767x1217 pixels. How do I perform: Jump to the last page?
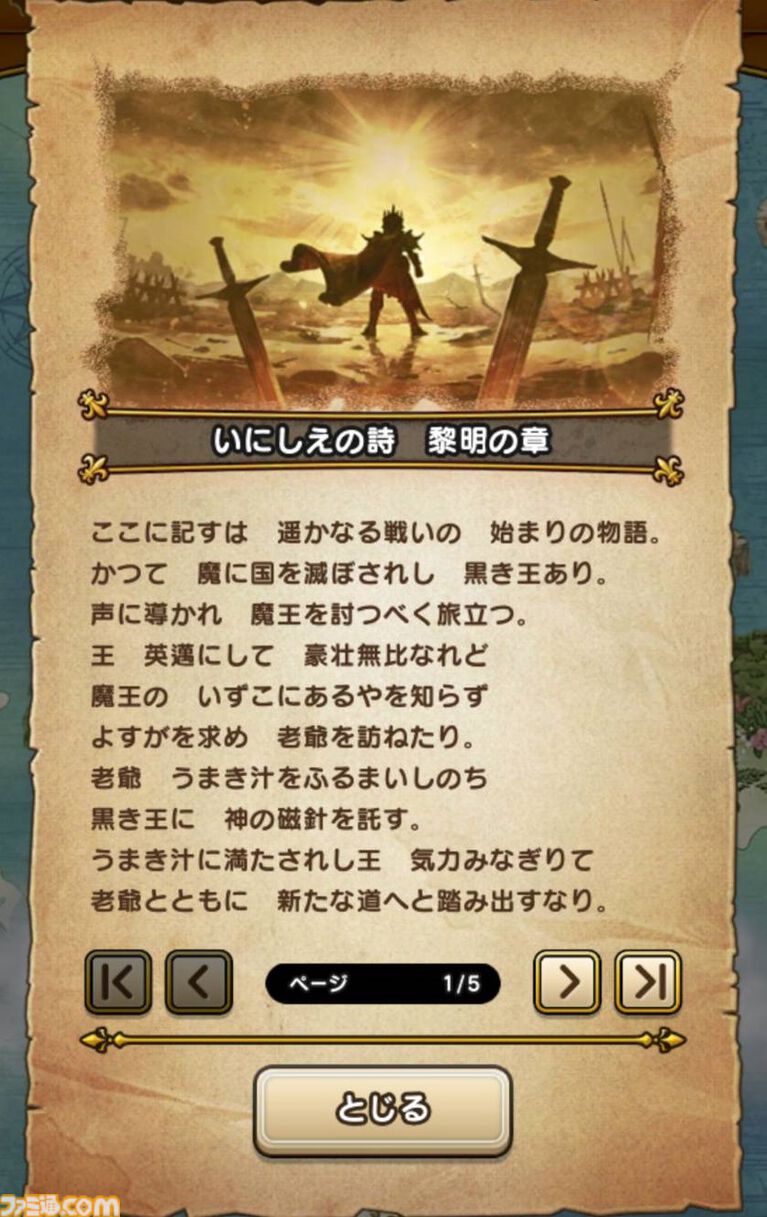(648, 984)
